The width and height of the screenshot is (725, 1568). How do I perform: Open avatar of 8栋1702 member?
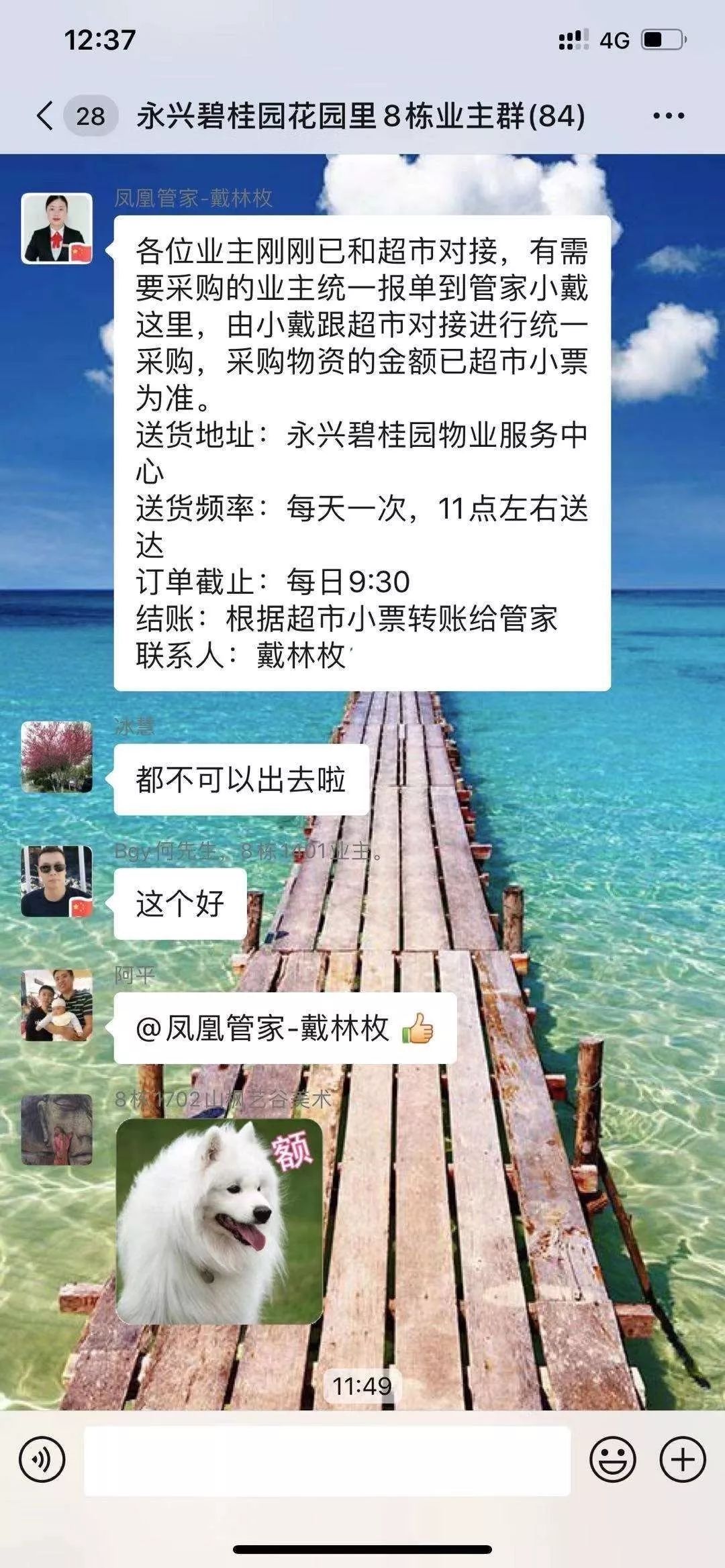[x=57, y=1129]
